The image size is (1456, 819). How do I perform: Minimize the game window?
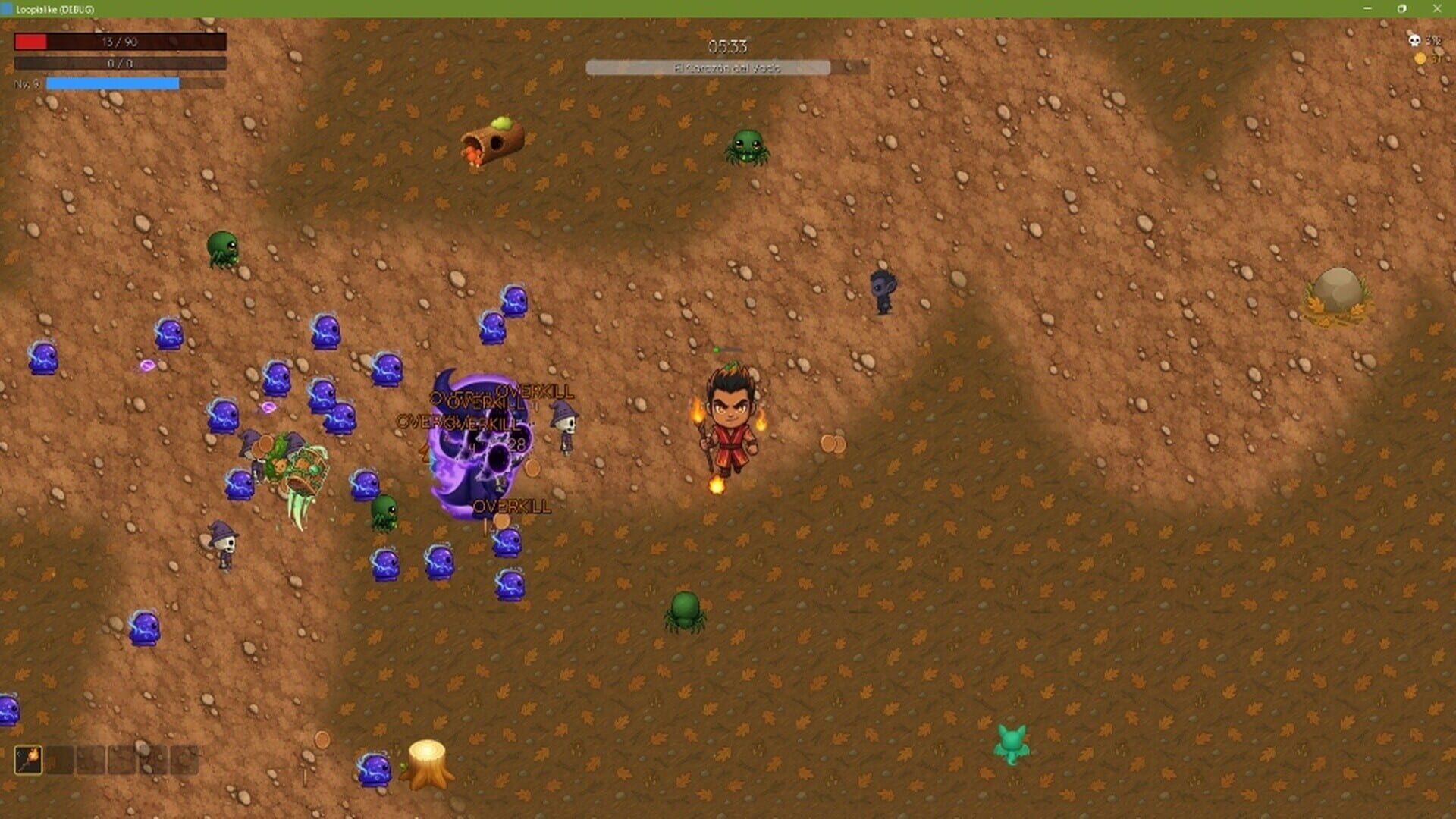point(1367,8)
